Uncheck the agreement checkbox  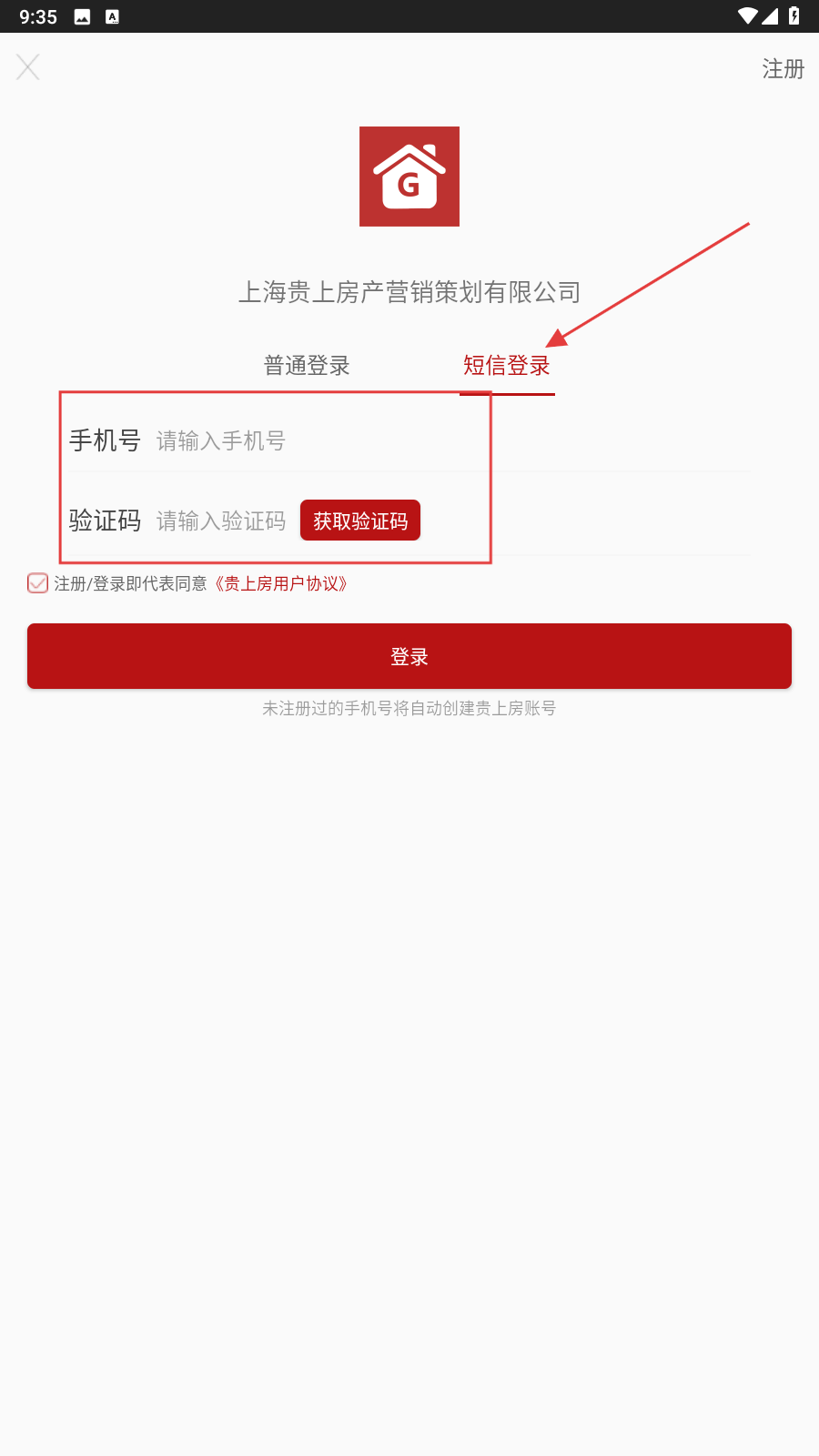pyautogui.click(x=37, y=583)
